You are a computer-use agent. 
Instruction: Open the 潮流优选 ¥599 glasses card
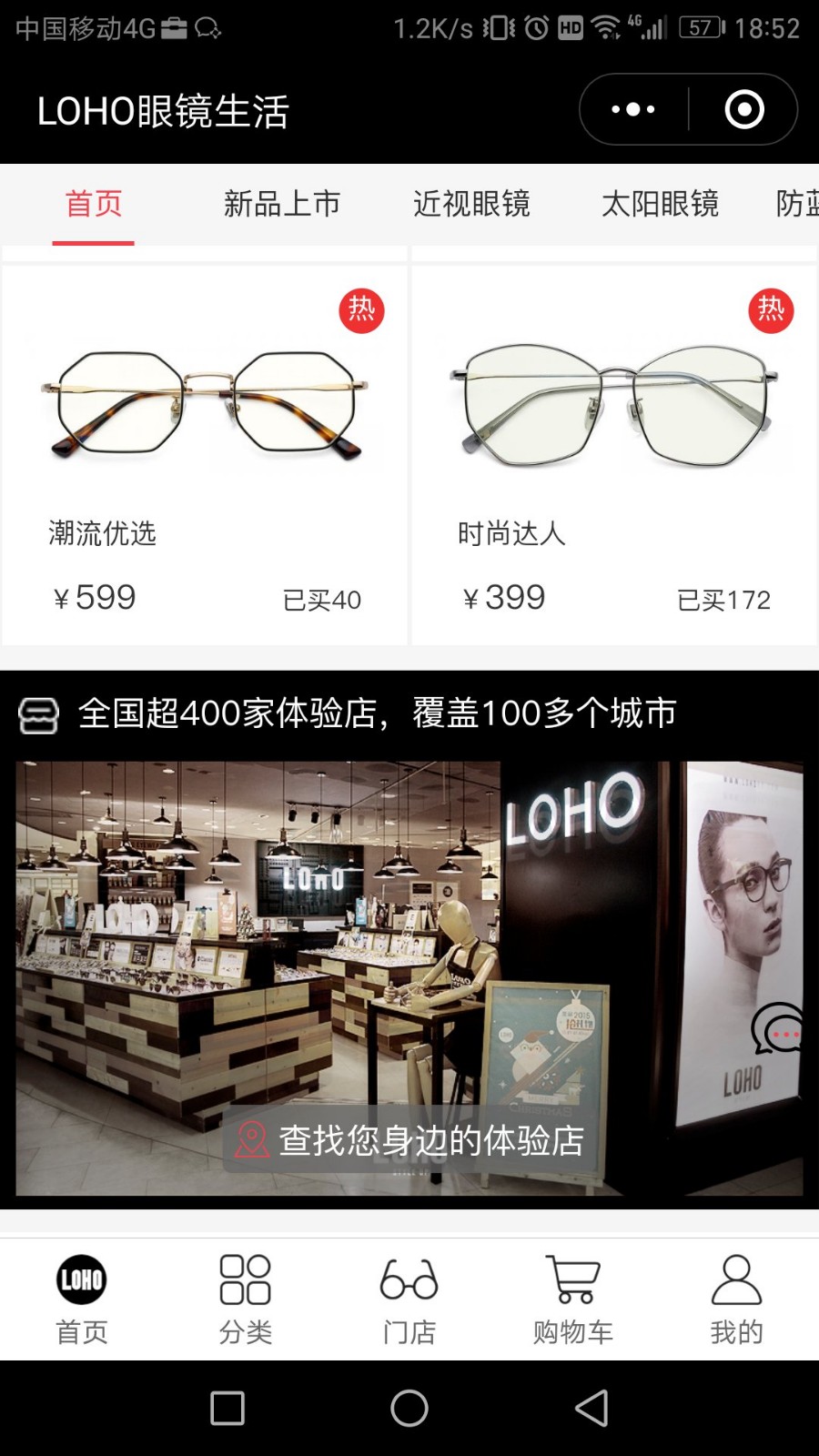tap(205, 455)
